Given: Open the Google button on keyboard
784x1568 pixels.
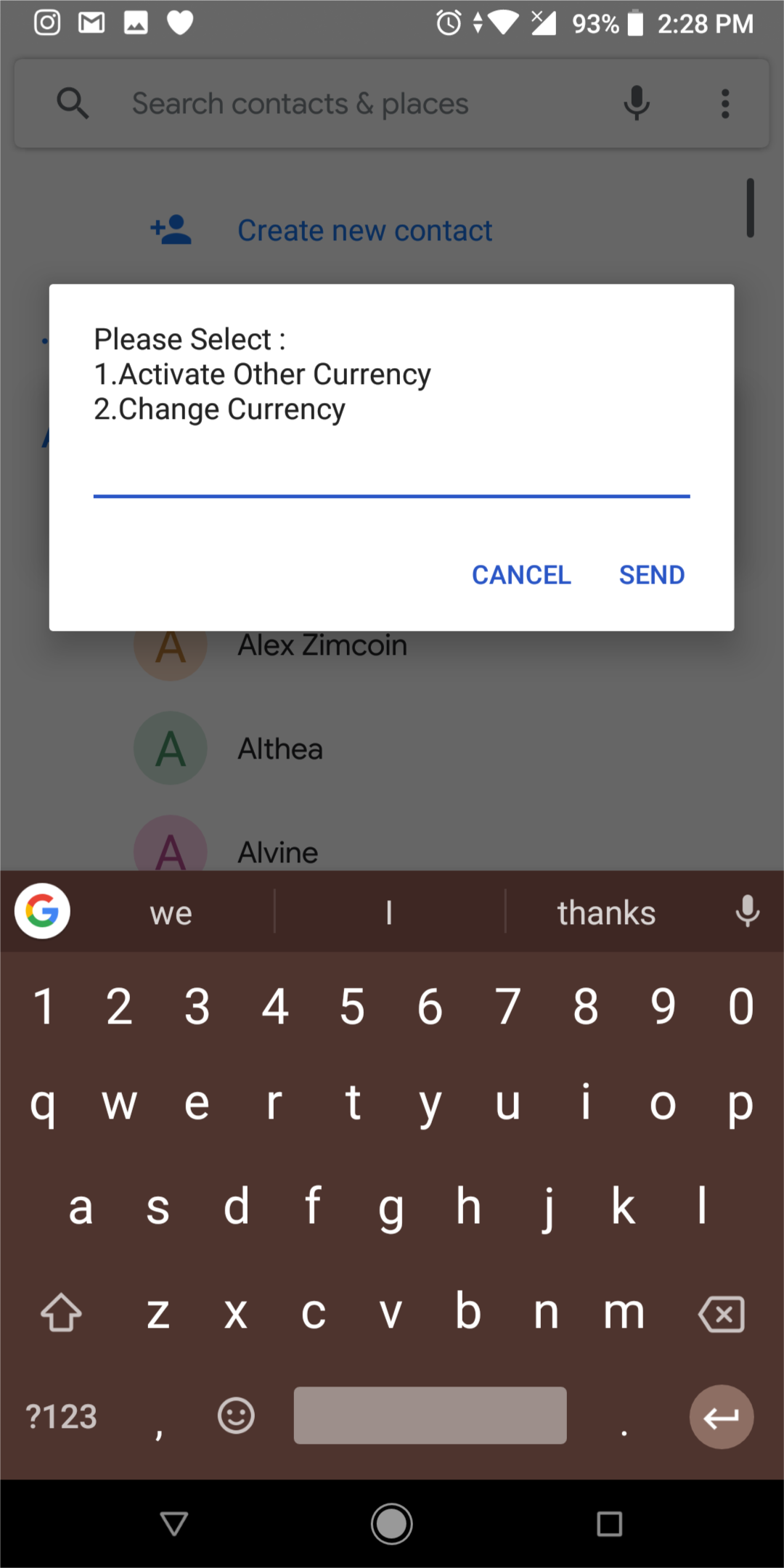Looking at the screenshot, I should [42, 911].
